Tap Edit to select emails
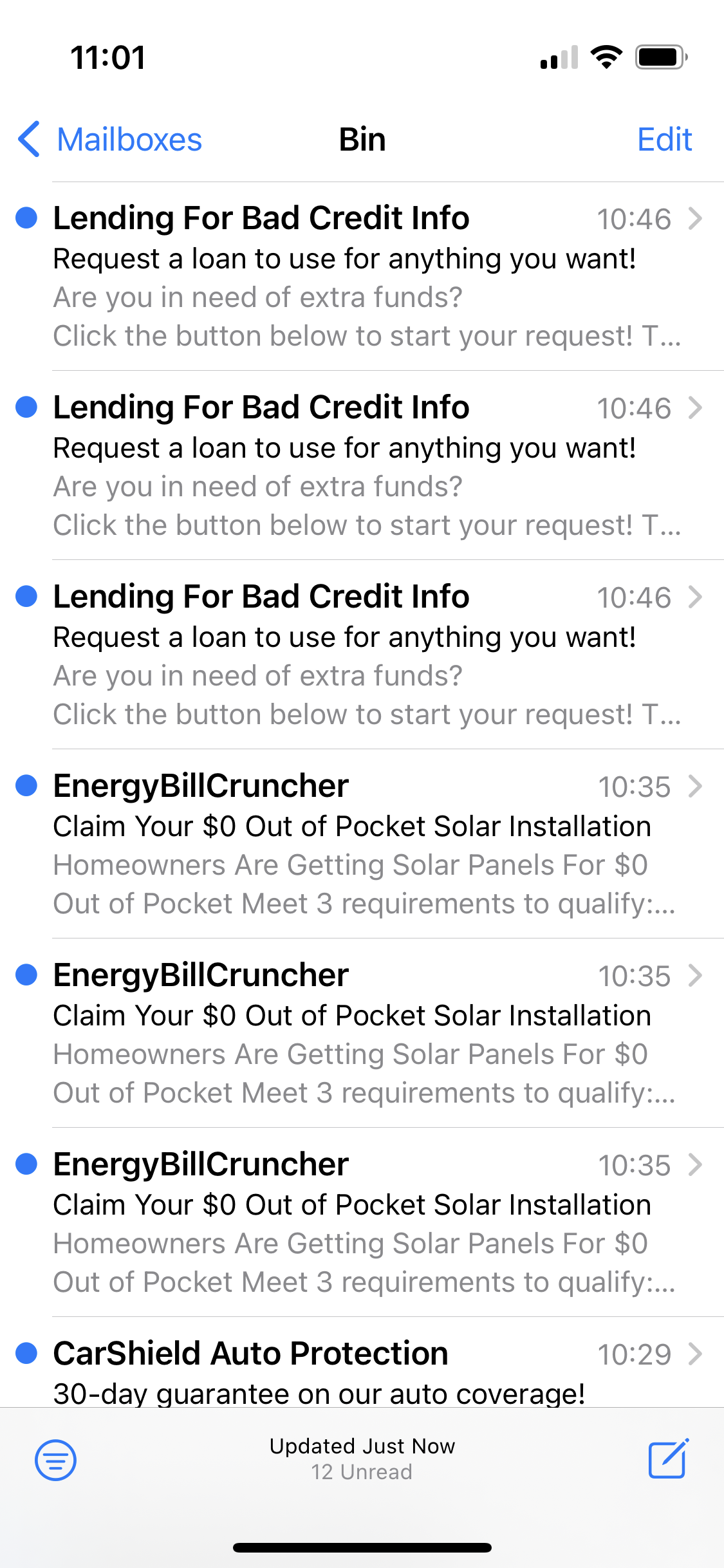The height and width of the screenshot is (1568, 724). click(664, 140)
